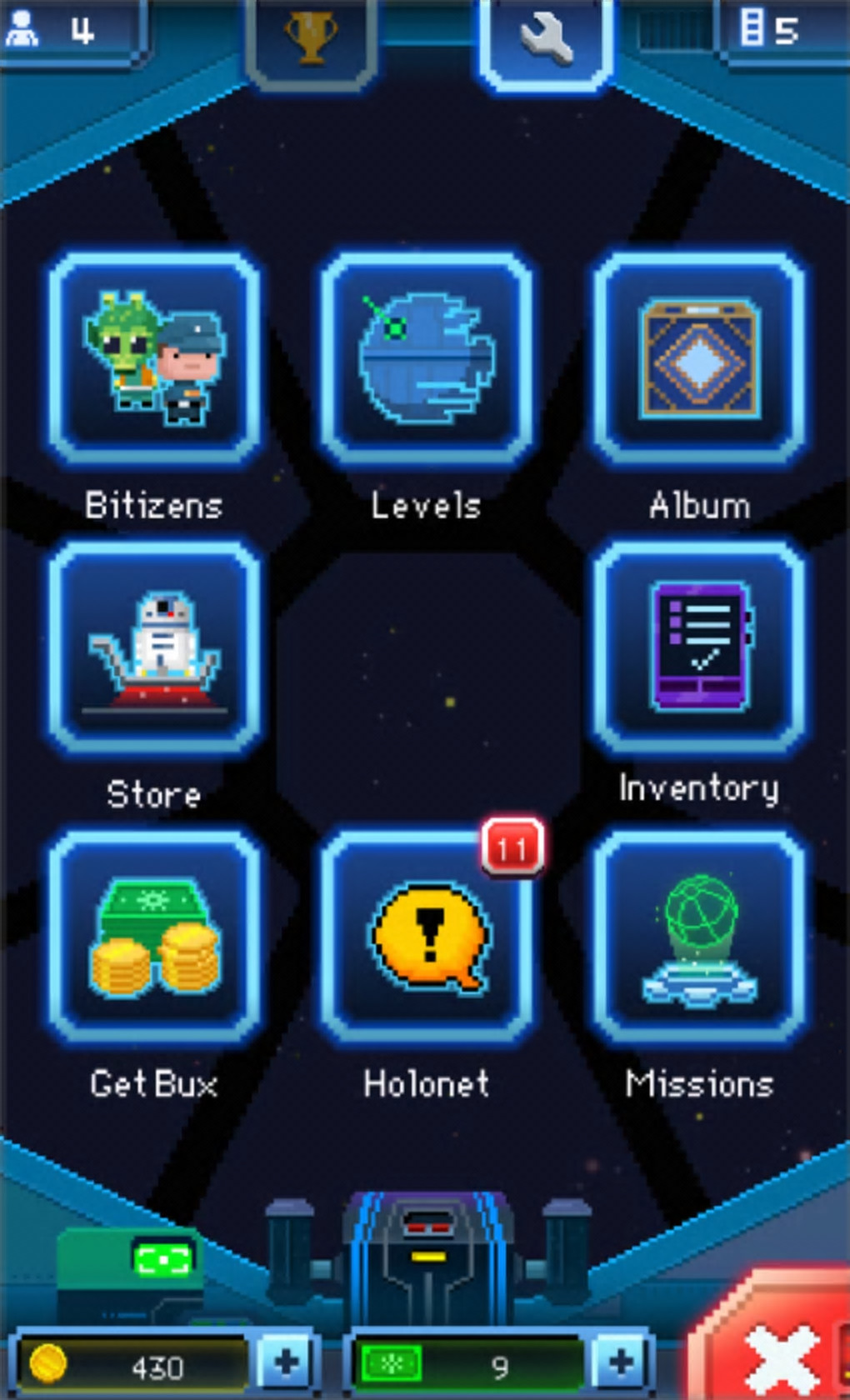Open the Album
This screenshot has width=850, height=1400.
699,358
